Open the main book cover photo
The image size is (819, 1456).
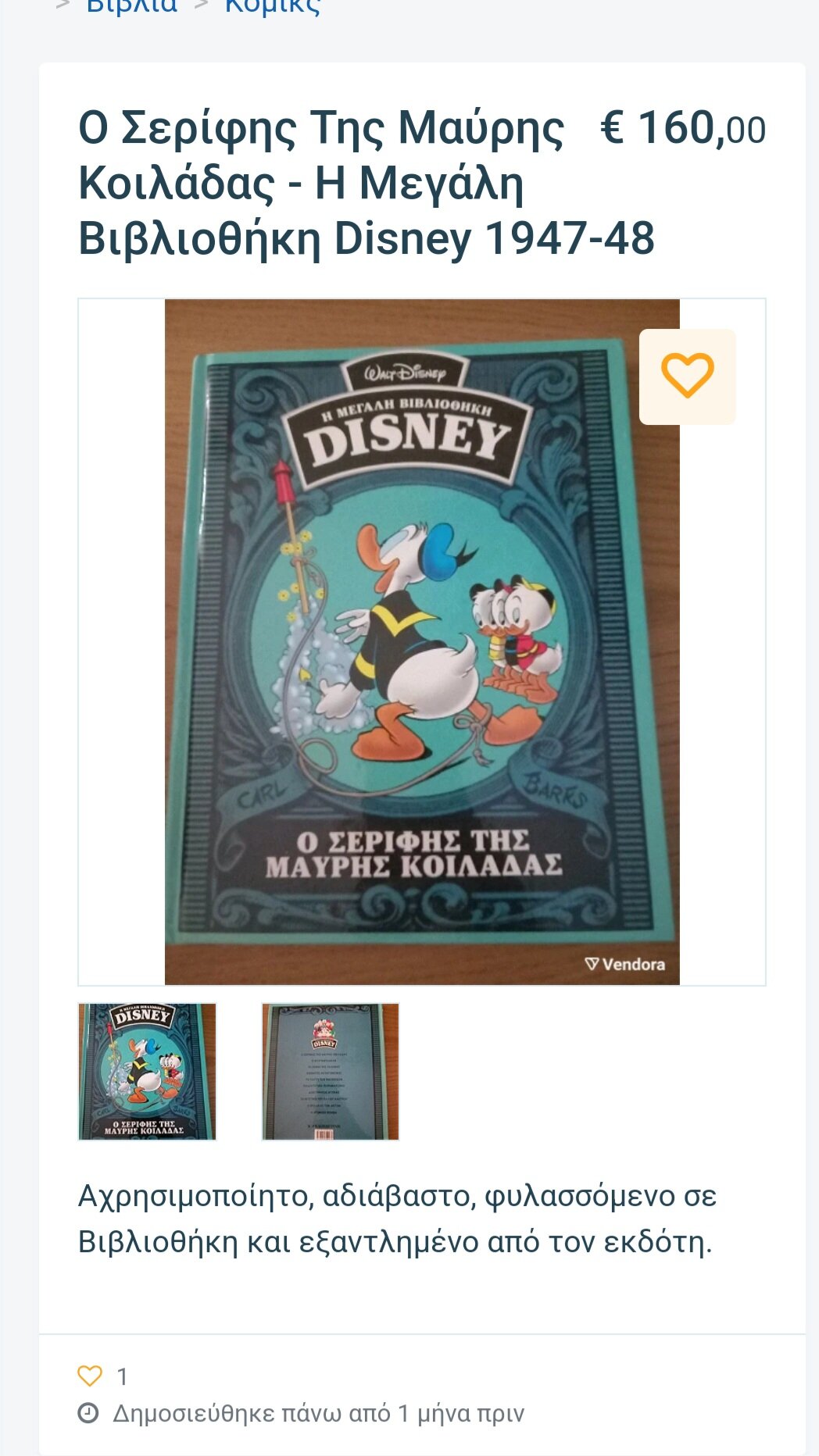[x=422, y=641]
